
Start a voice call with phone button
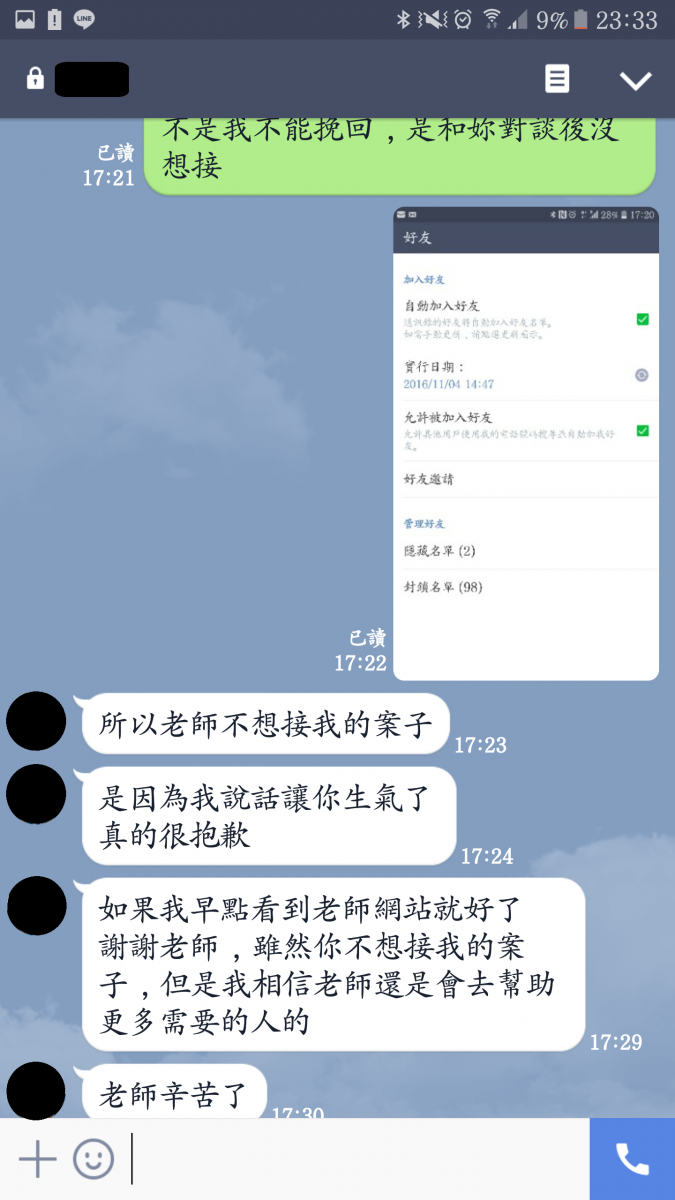click(x=632, y=1159)
